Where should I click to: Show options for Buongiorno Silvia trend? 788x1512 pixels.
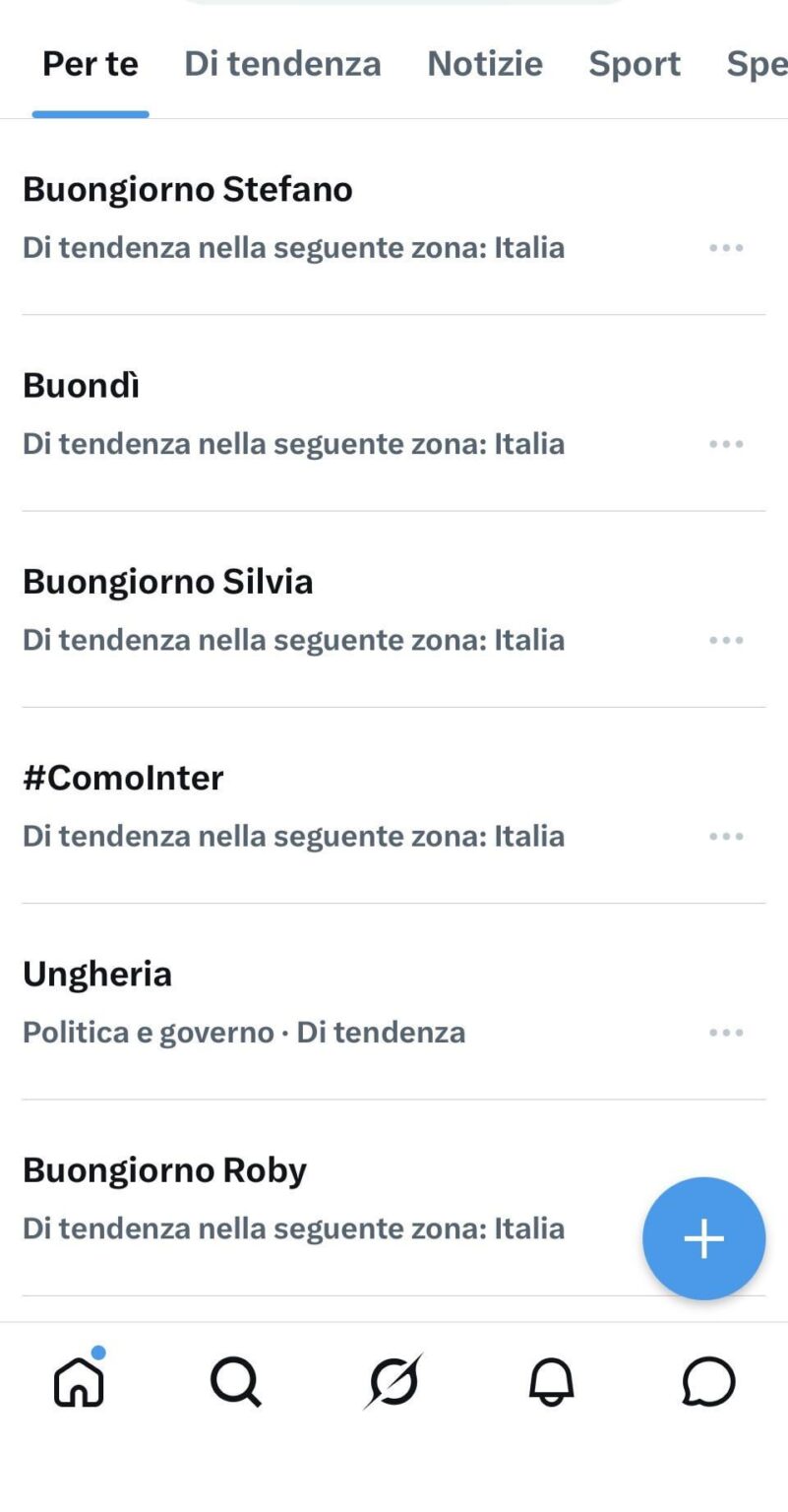(x=726, y=640)
